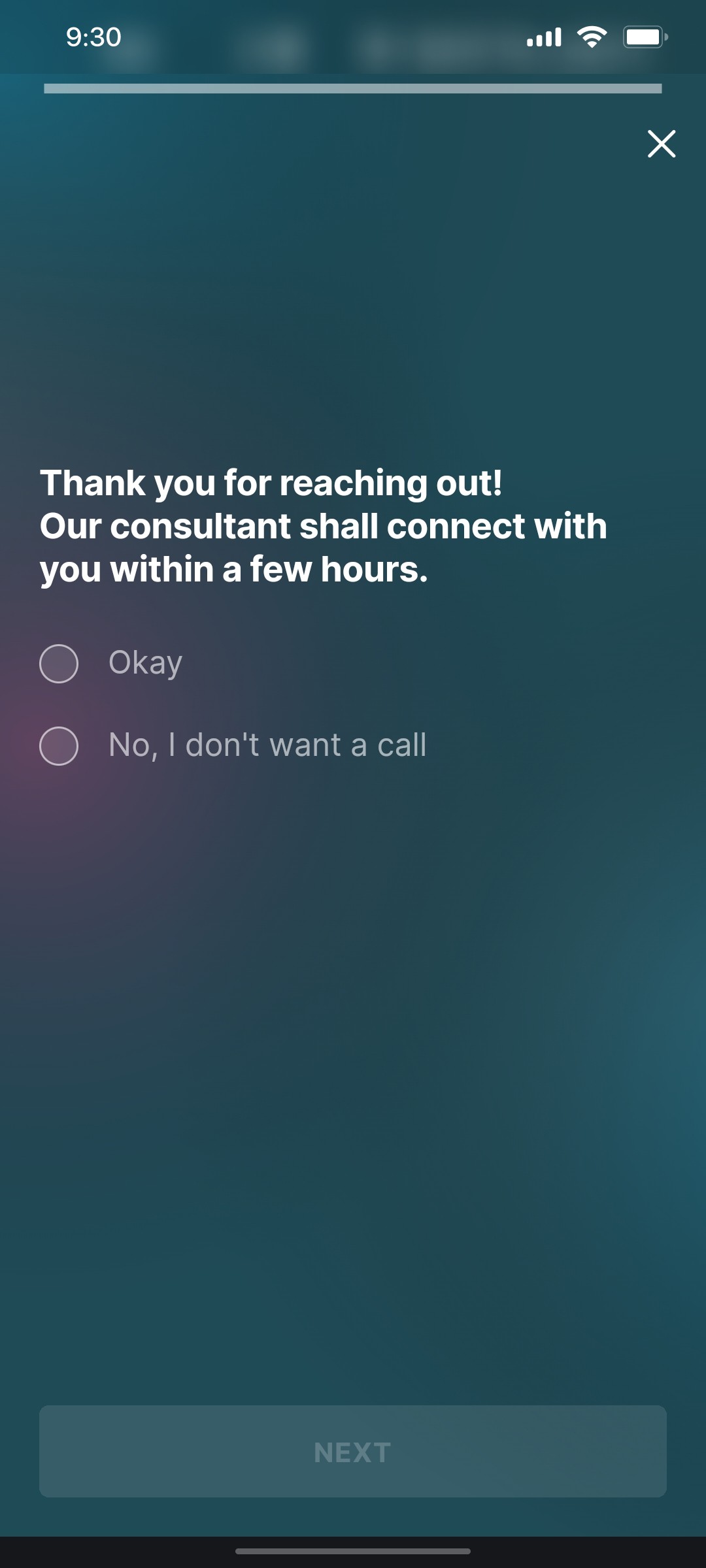Tap the clock showing 9:30
706x1568 pixels.
(x=93, y=37)
